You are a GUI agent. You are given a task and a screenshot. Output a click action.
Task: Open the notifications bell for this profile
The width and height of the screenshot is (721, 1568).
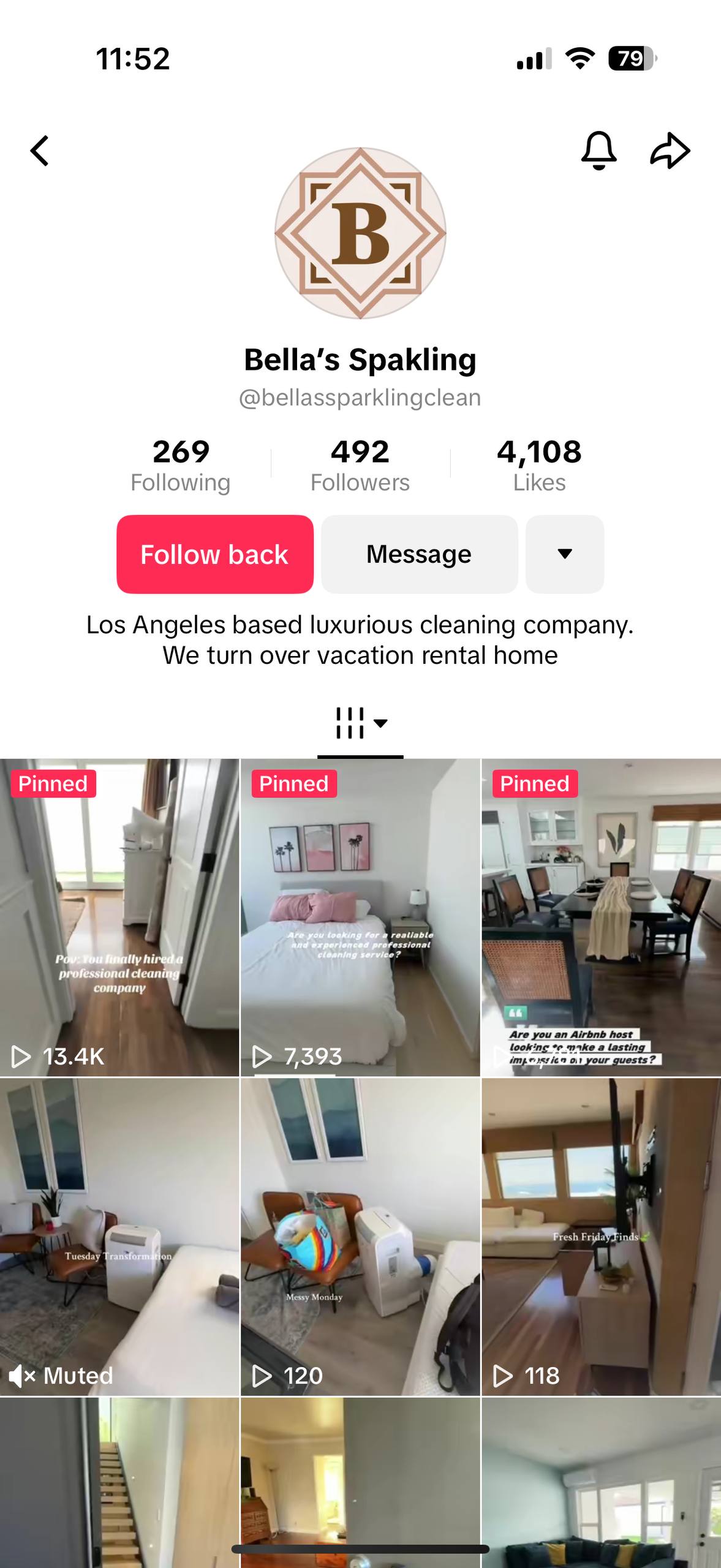tap(598, 151)
